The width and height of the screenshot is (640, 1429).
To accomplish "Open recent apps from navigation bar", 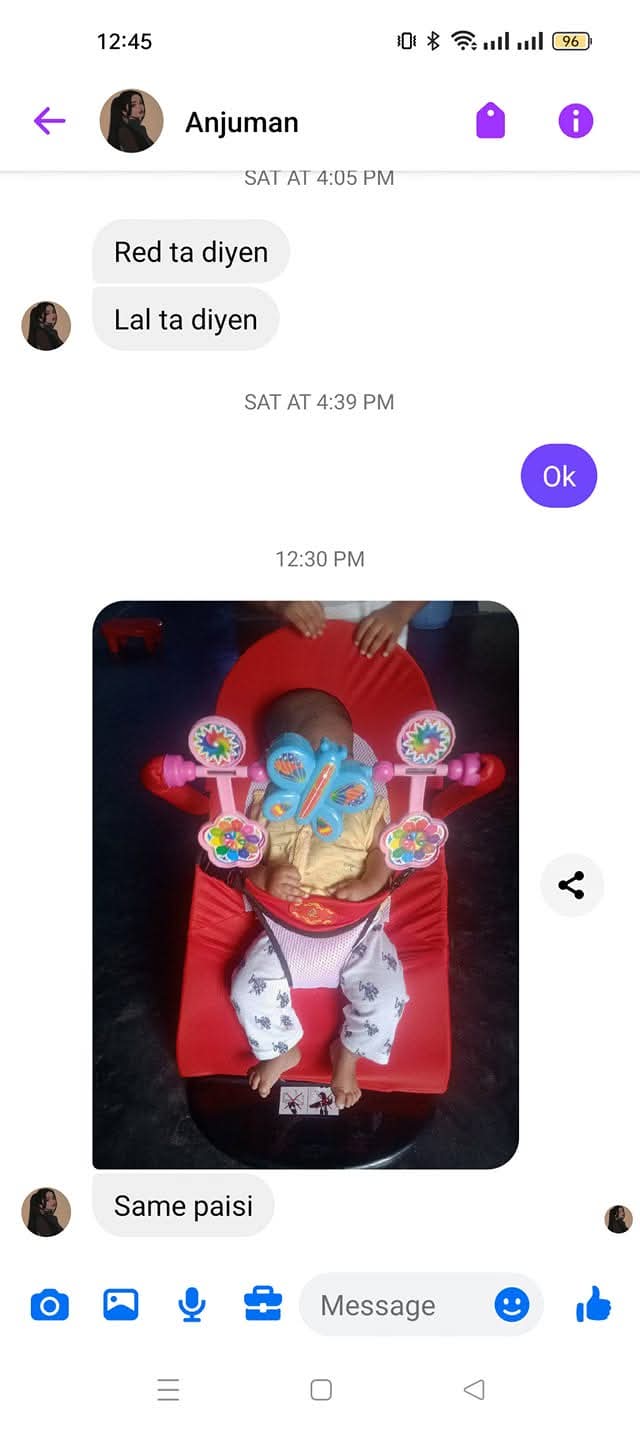I will click(169, 1390).
